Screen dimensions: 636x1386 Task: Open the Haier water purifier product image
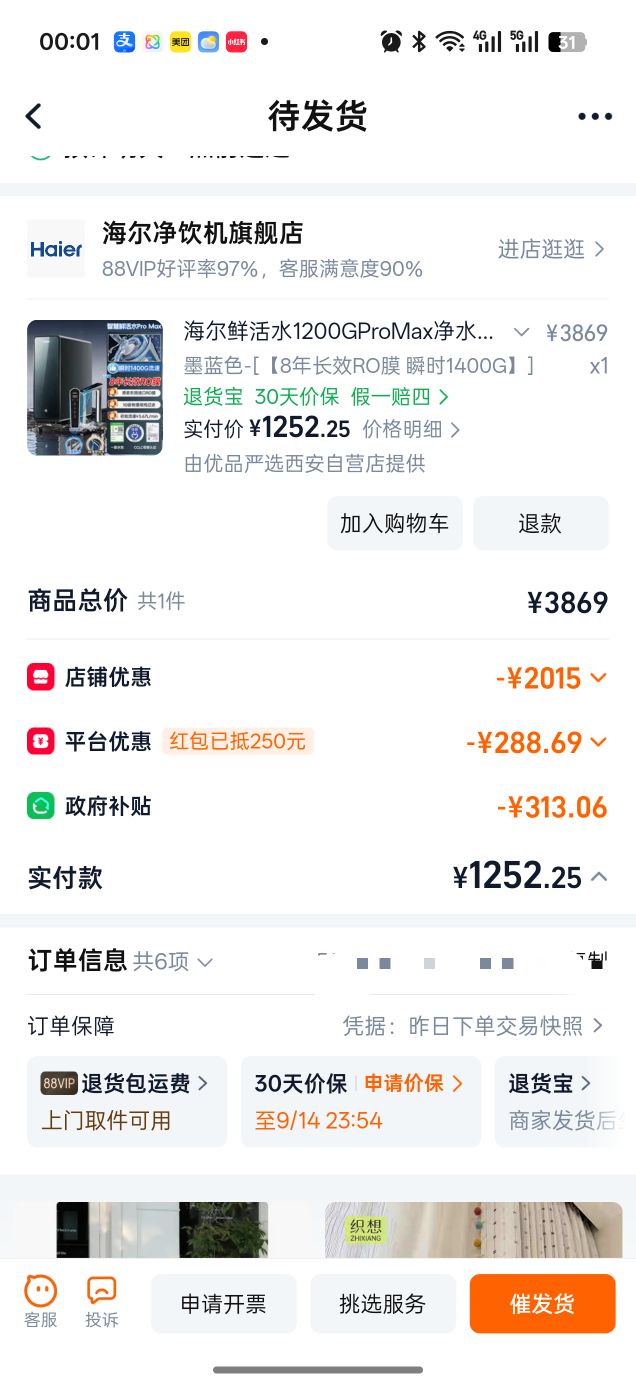click(x=95, y=387)
